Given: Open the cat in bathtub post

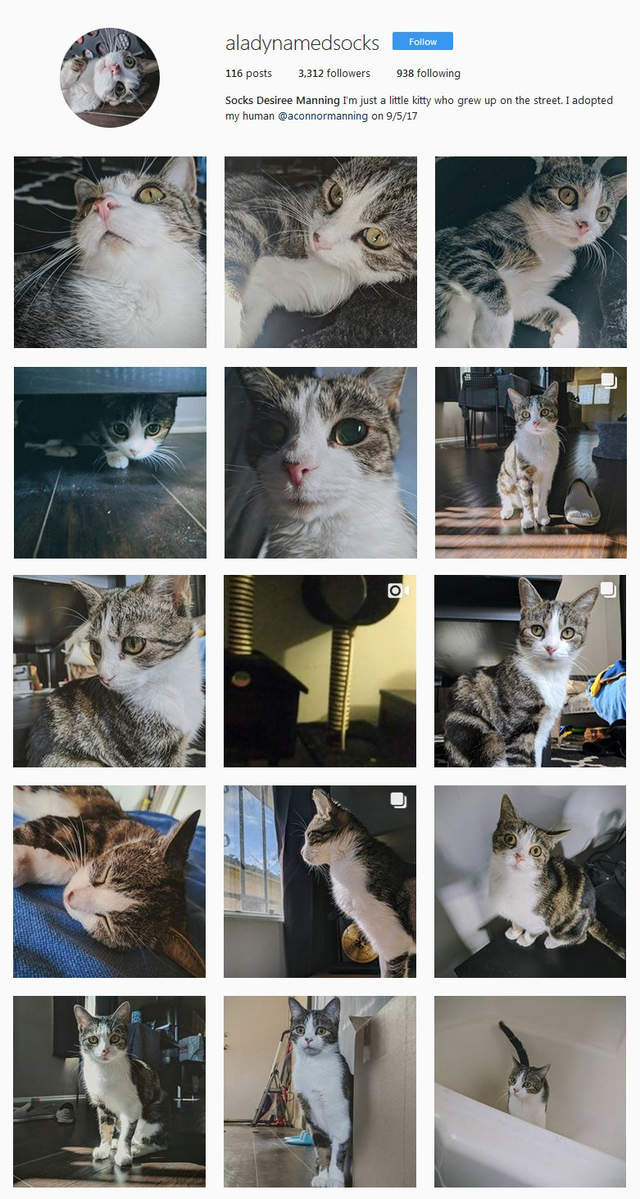Looking at the screenshot, I should coord(530,1091).
